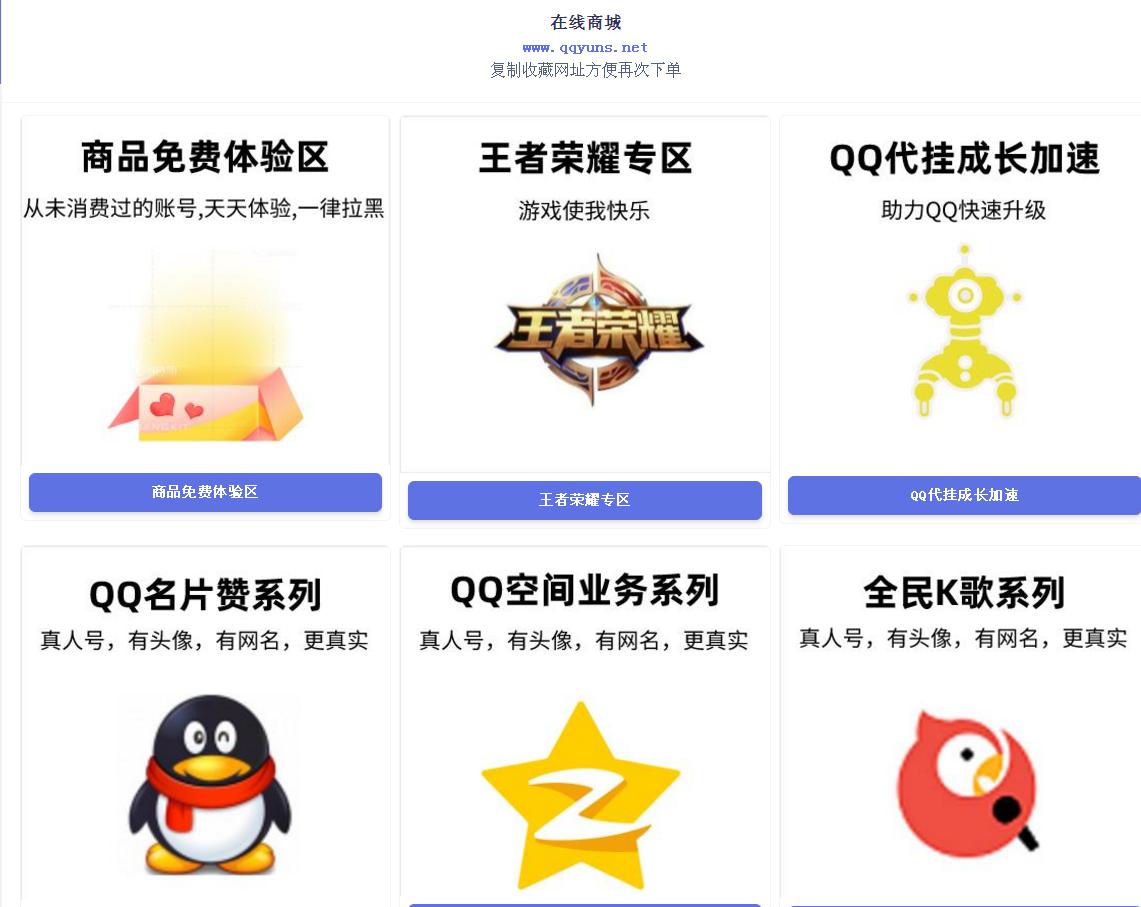Image resolution: width=1141 pixels, height=907 pixels.
Task: Open the www.qqyuns.net link
Action: [585, 47]
